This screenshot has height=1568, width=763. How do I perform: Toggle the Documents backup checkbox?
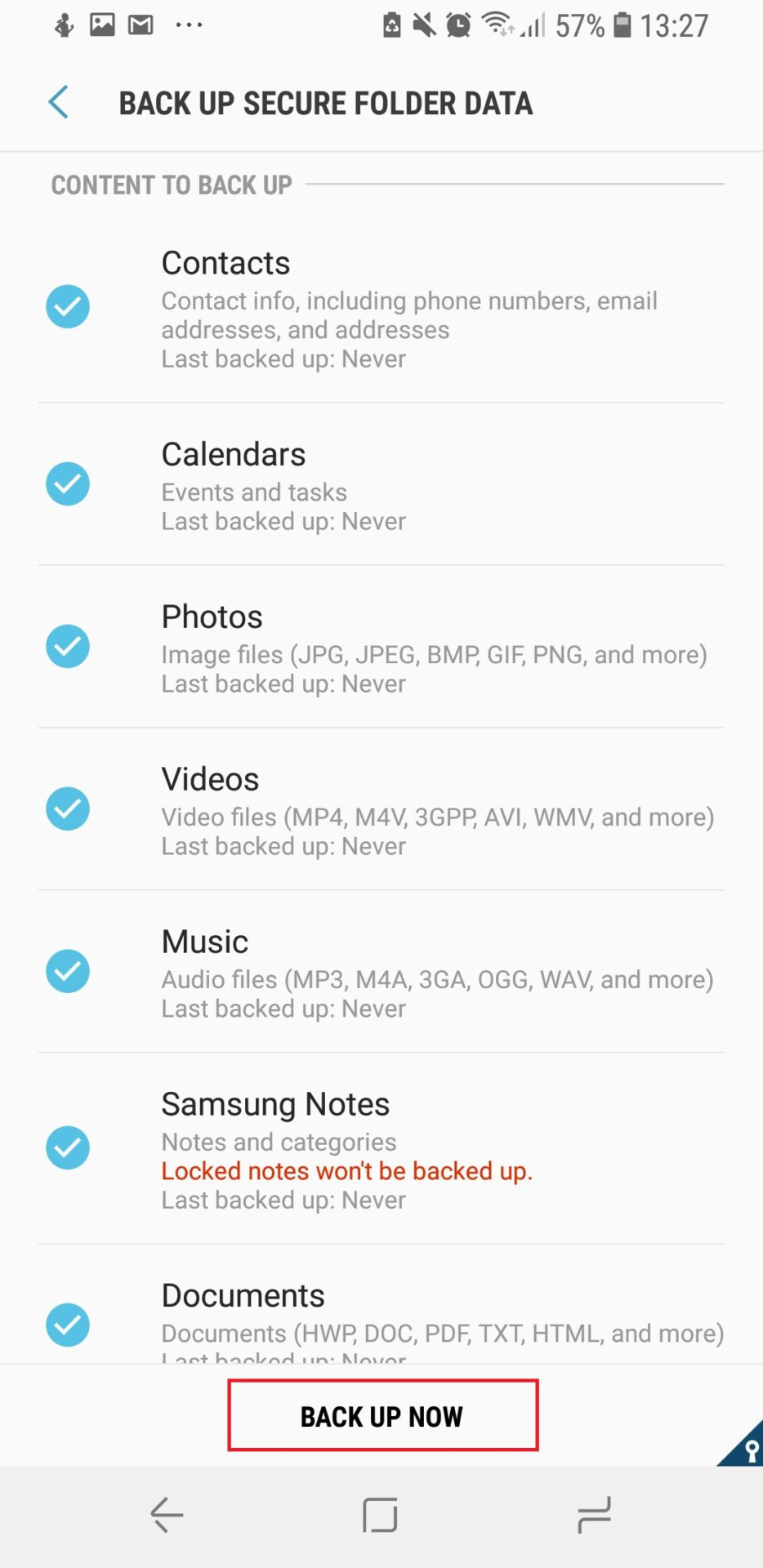tap(68, 1325)
